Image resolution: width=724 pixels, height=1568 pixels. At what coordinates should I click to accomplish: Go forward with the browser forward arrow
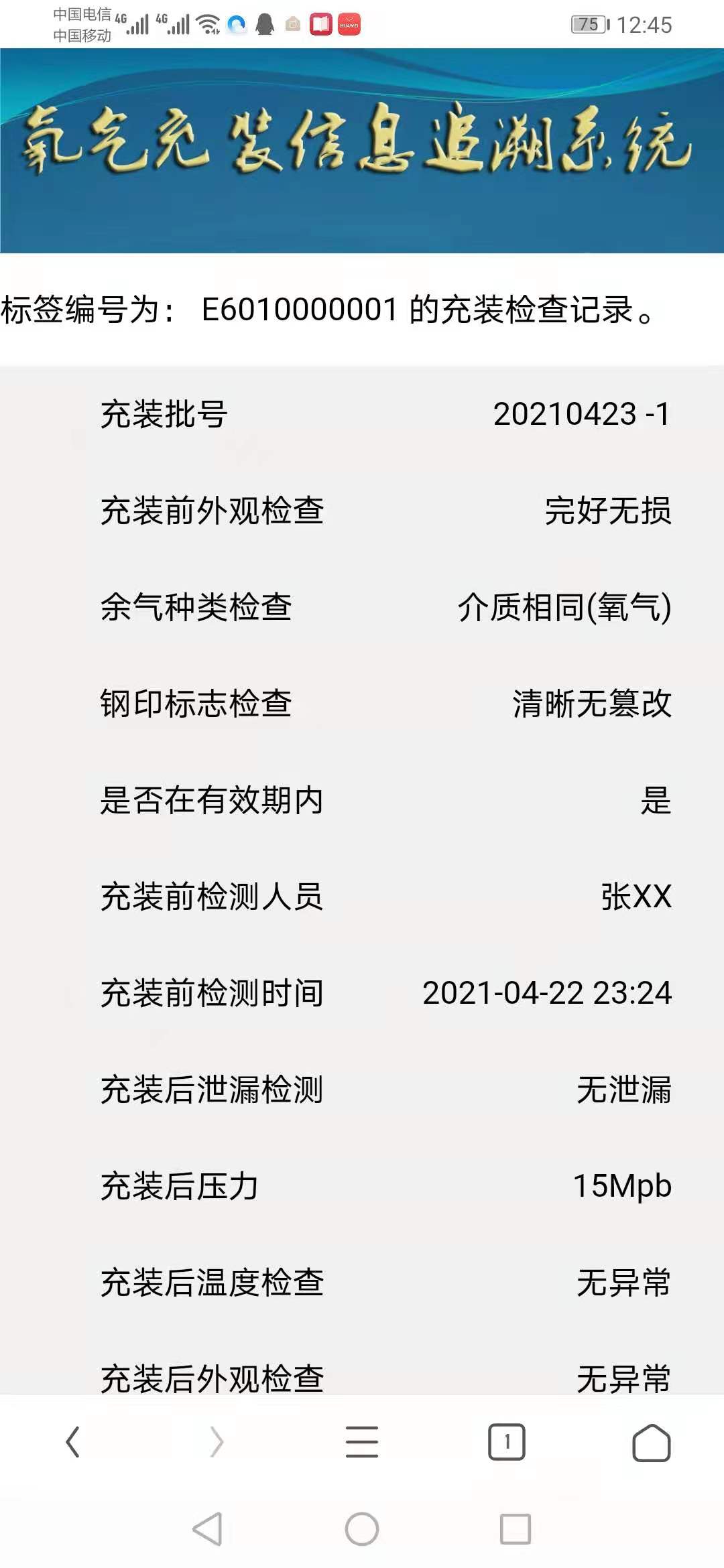pos(217,1442)
